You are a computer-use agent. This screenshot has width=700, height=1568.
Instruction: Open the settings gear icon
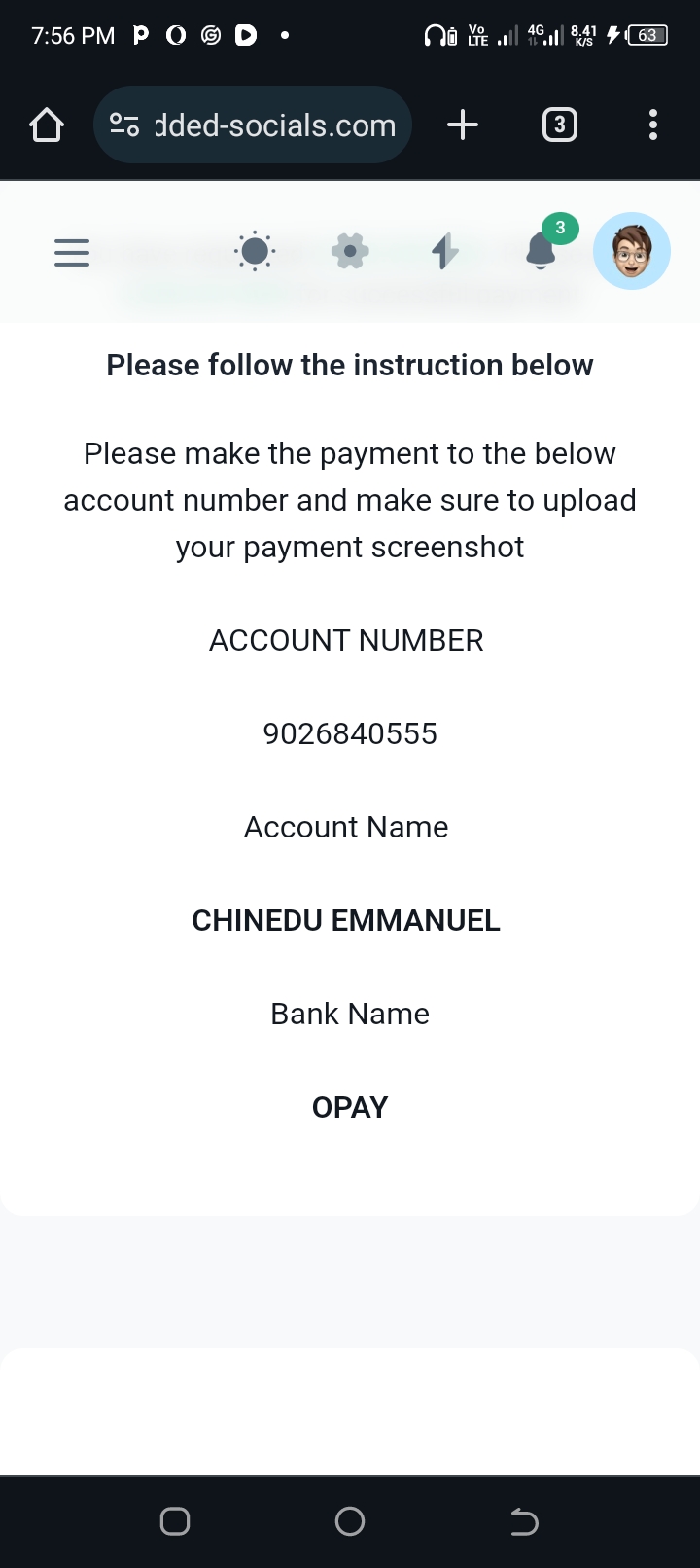(x=350, y=252)
